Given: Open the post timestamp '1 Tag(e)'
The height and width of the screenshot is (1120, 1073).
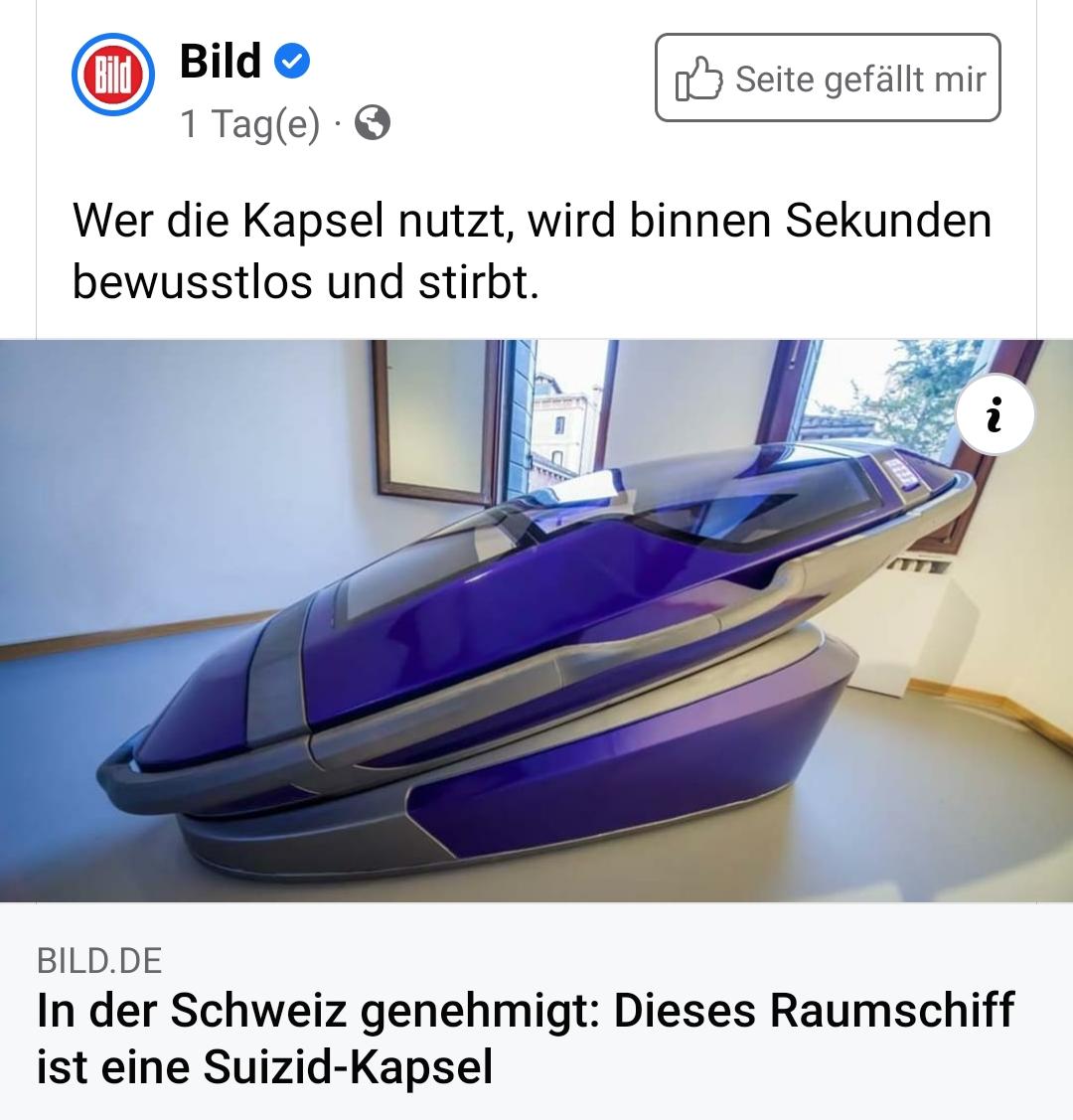Looking at the screenshot, I should [249, 123].
